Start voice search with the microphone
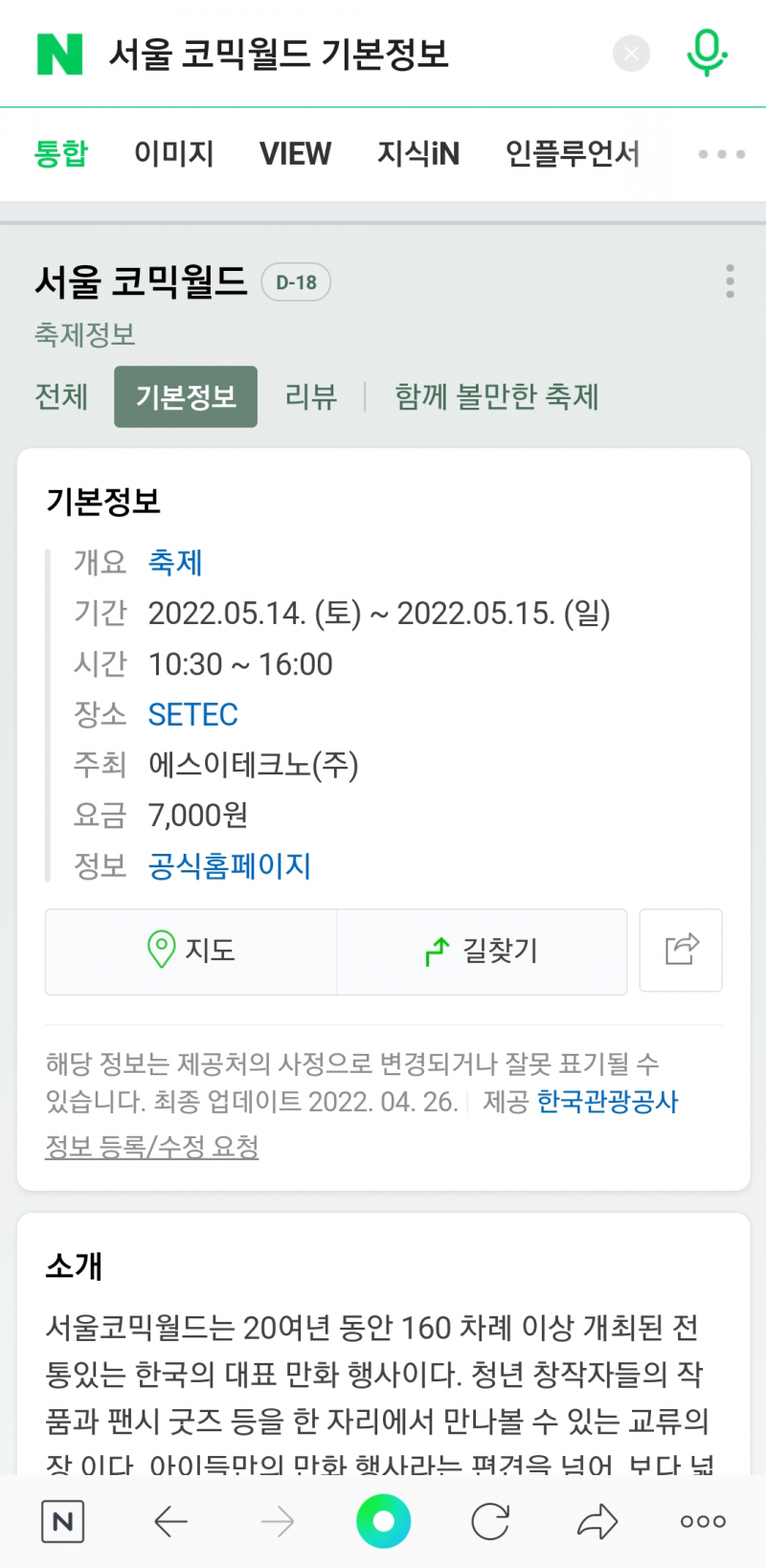The height and width of the screenshot is (1568, 766). pos(707,53)
